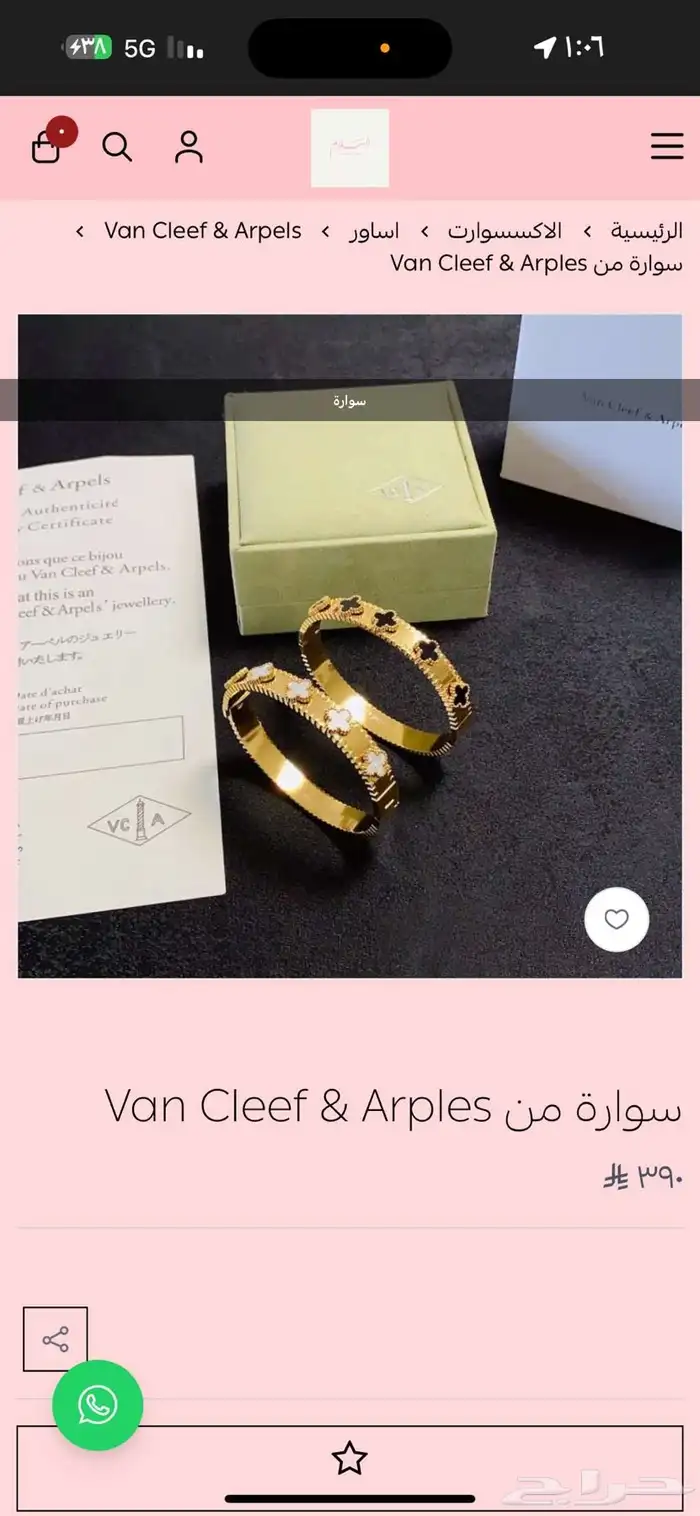Share this bracelet product

point(56,1339)
